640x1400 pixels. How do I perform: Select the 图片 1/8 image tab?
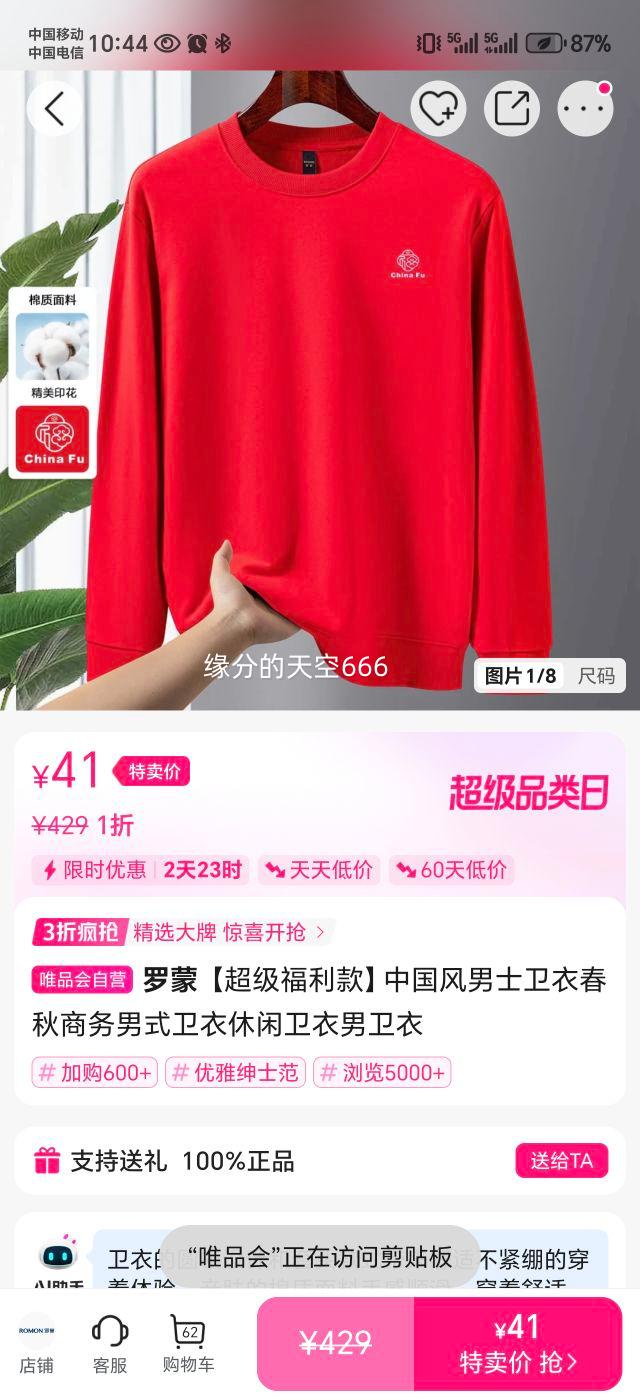521,675
